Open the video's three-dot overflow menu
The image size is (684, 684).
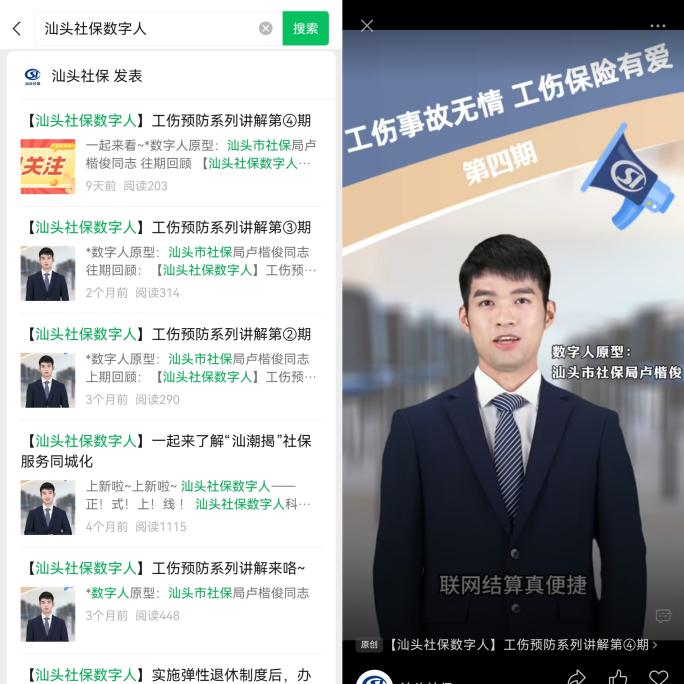pos(657,26)
